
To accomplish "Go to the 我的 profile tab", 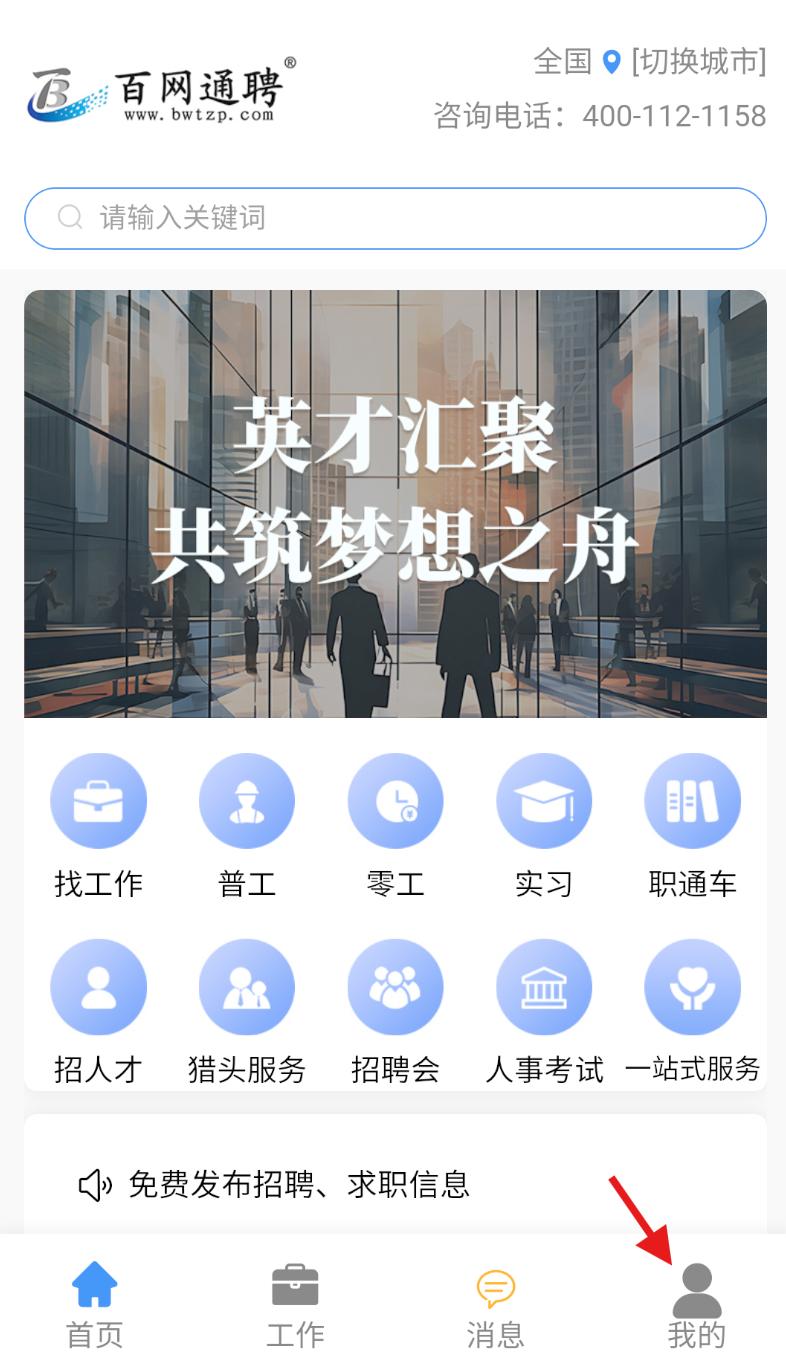I will point(696,1304).
